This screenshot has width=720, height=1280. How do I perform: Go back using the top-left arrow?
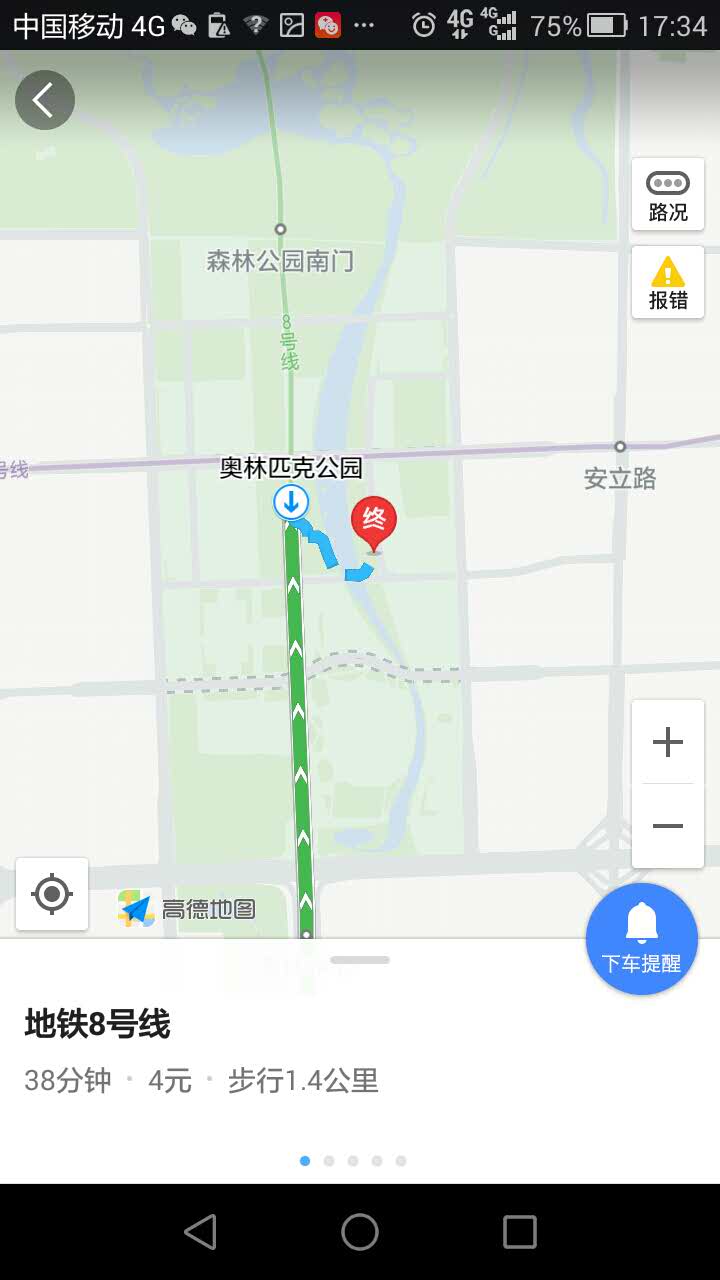coord(45,100)
